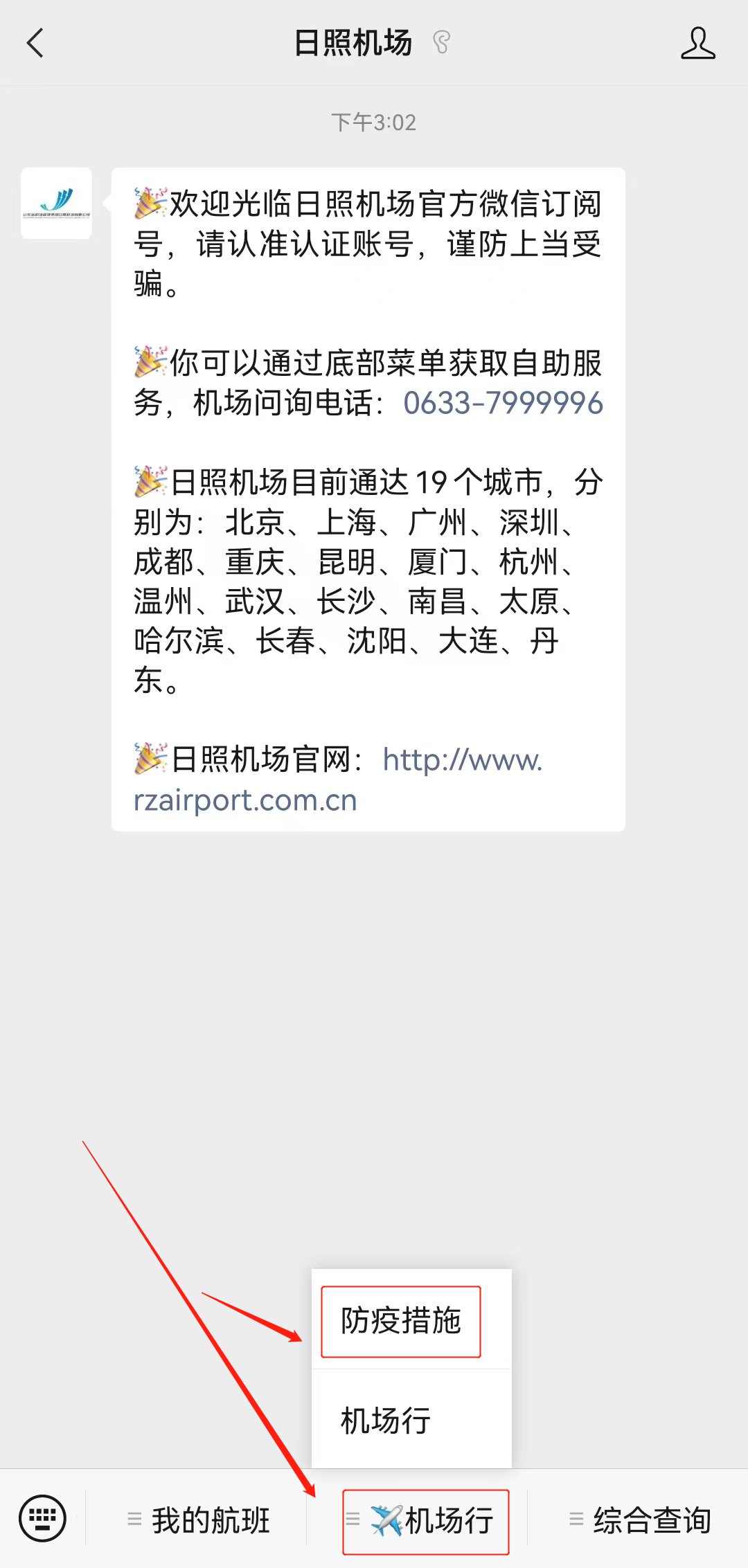748x1568 pixels.
Task: Tap the 机场行 bottom menu tab
Action: pos(426,1521)
